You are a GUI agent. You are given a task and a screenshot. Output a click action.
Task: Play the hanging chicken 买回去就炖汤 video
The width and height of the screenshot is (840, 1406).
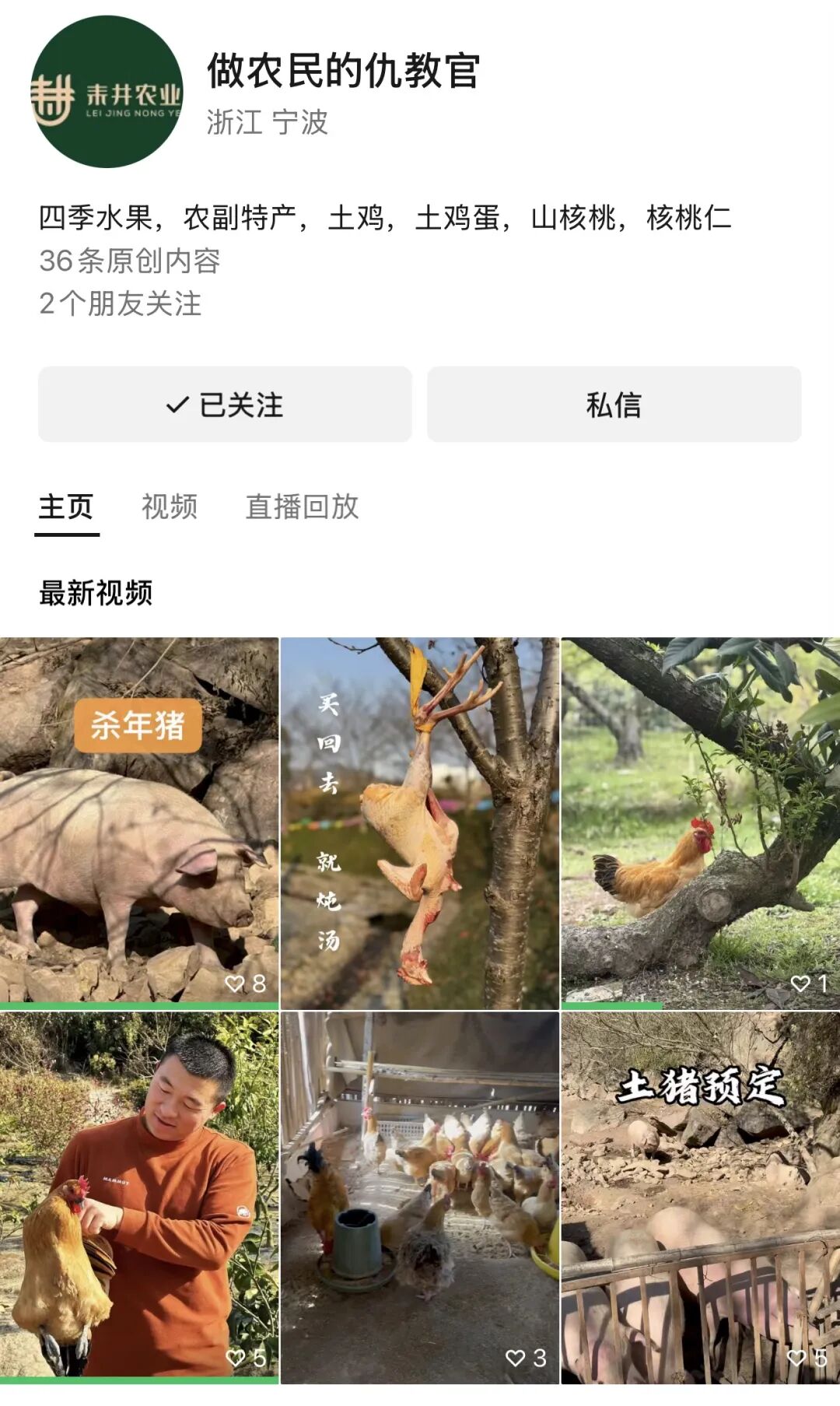click(x=419, y=822)
